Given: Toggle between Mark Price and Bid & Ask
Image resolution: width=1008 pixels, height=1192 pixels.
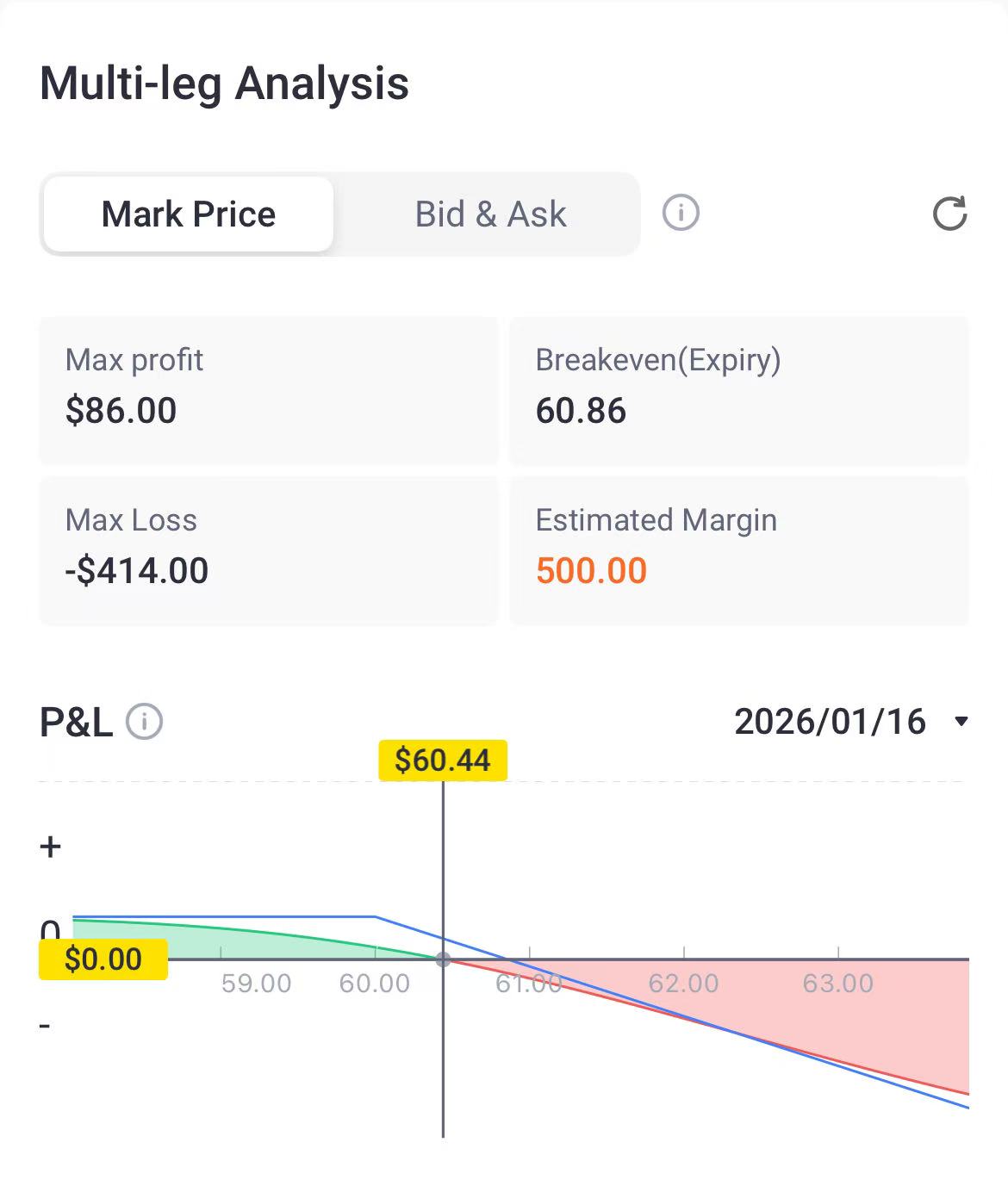Looking at the screenshot, I should [x=489, y=214].
